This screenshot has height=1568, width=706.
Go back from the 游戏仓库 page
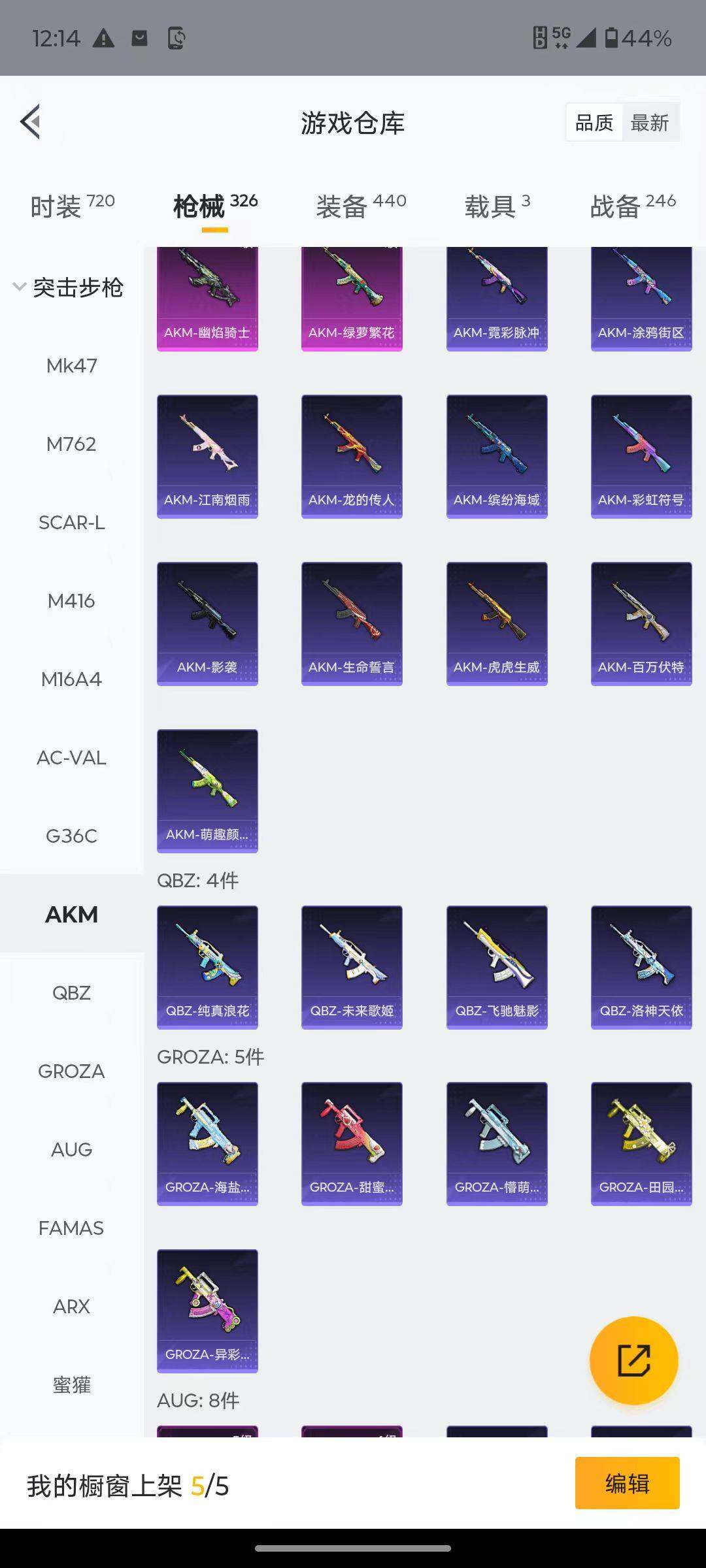pos(31,122)
